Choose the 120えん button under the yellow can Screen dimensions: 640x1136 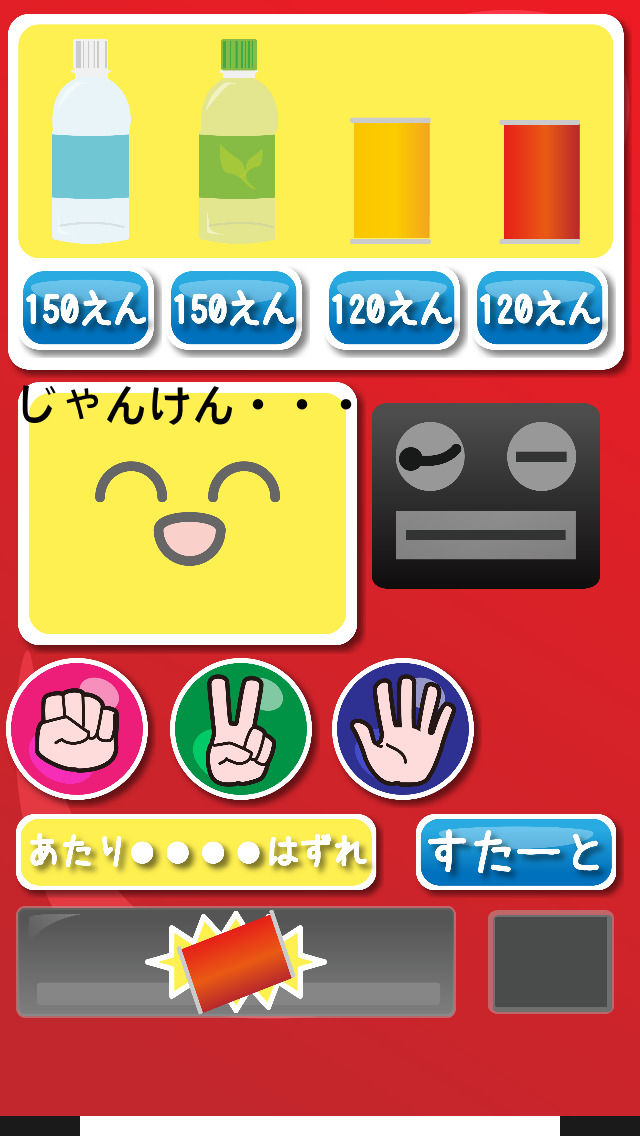point(391,309)
